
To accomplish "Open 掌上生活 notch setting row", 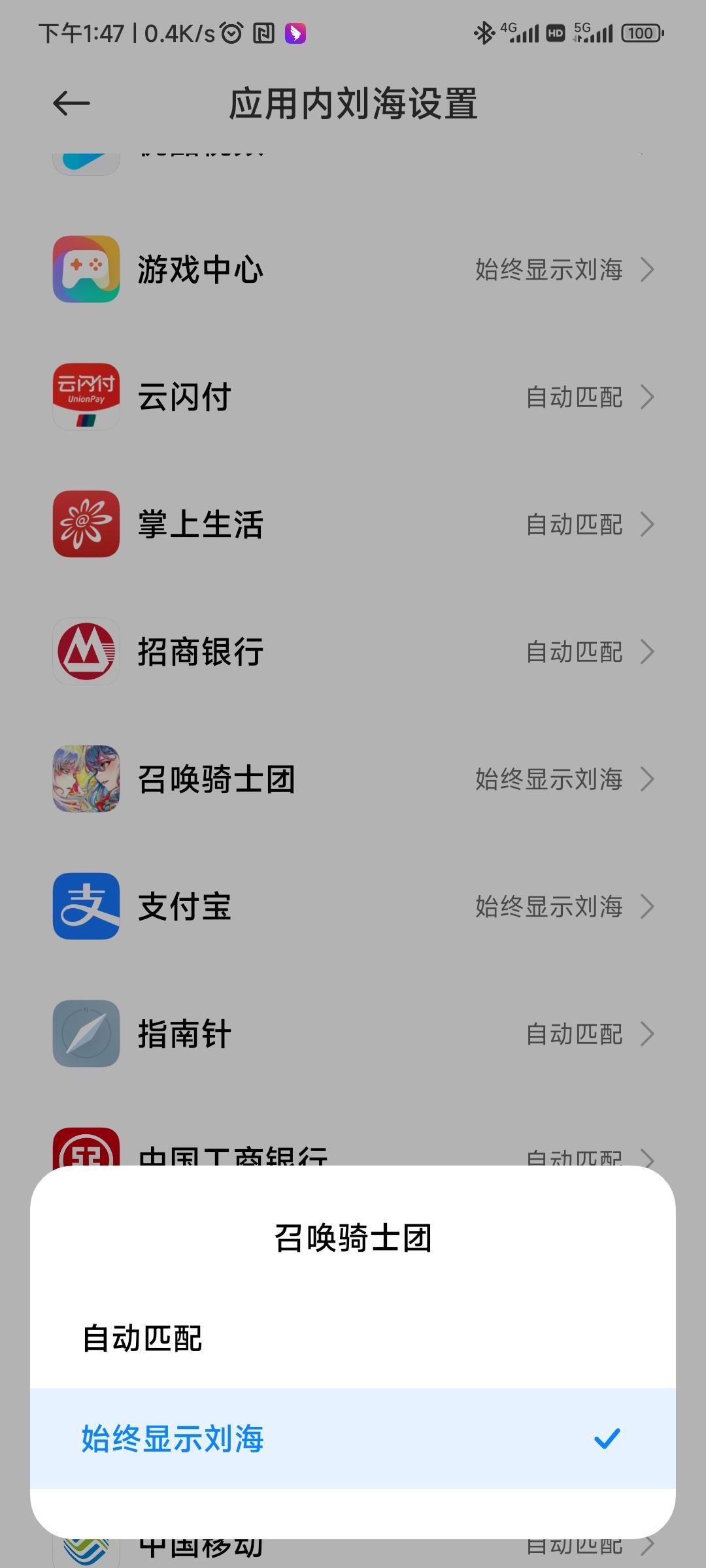I will click(x=353, y=524).
